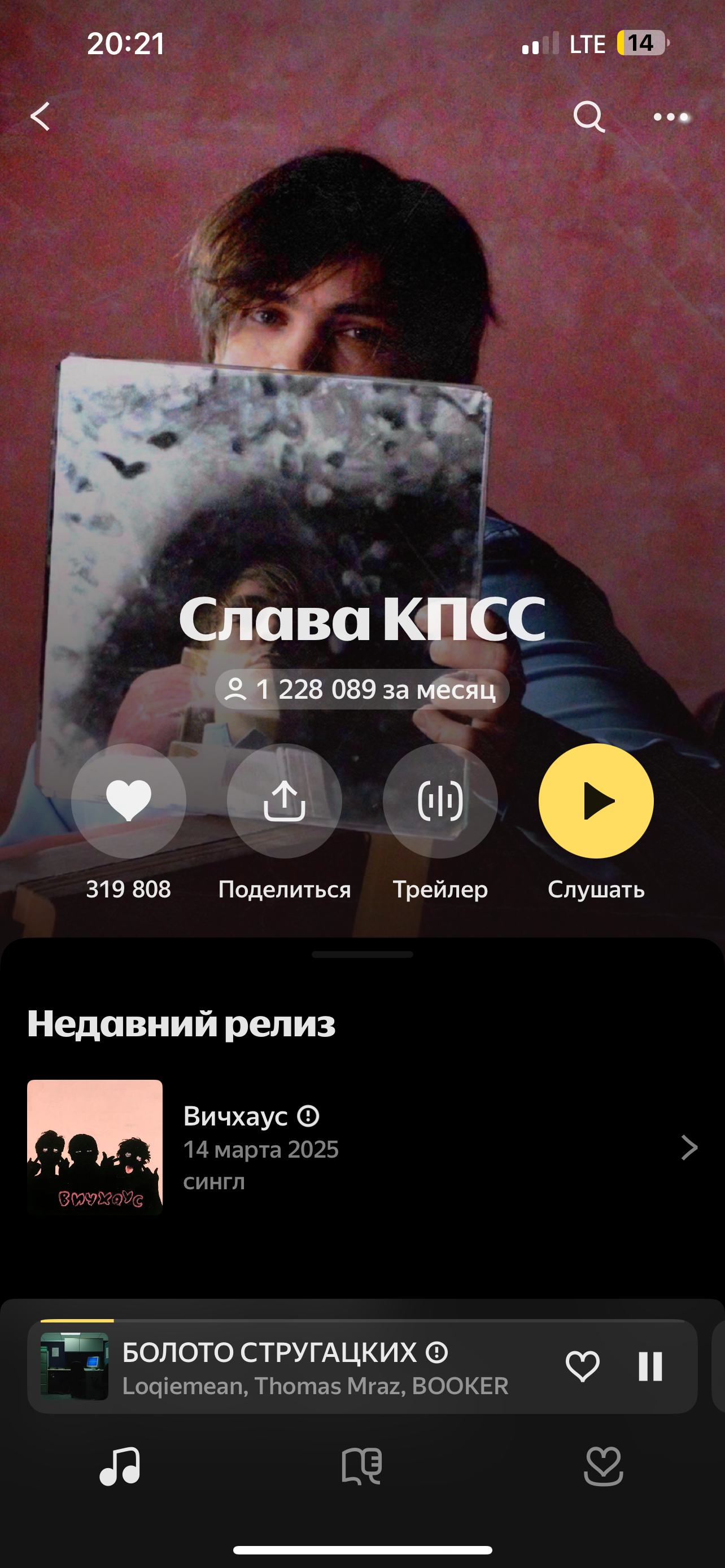Open search from the top bar
This screenshot has width=725, height=1568.
pos(589,116)
